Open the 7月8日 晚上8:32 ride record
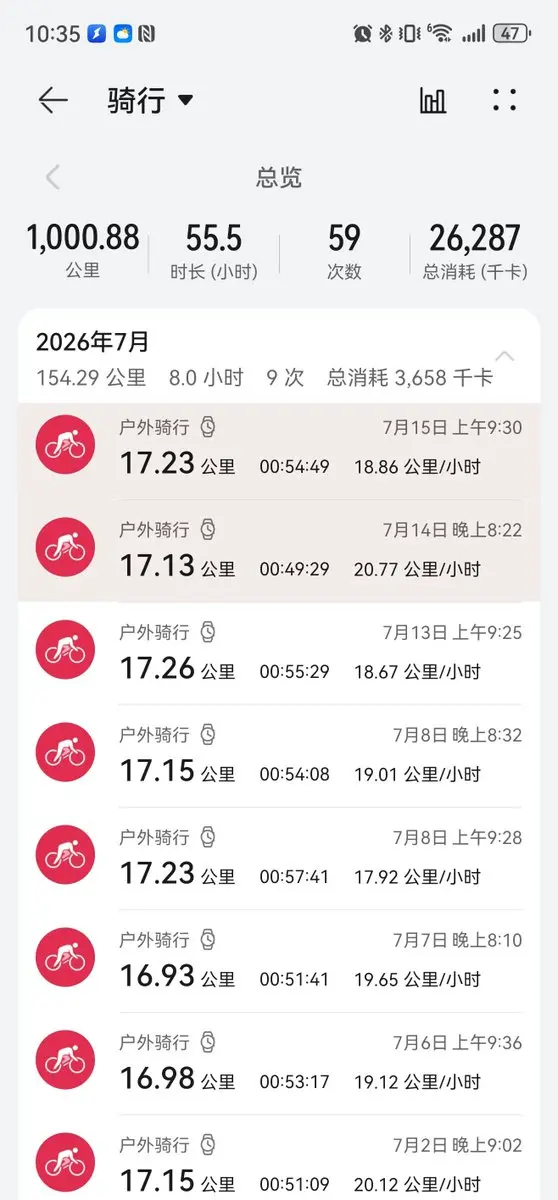This screenshot has width=558, height=1200. [x=279, y=757]
